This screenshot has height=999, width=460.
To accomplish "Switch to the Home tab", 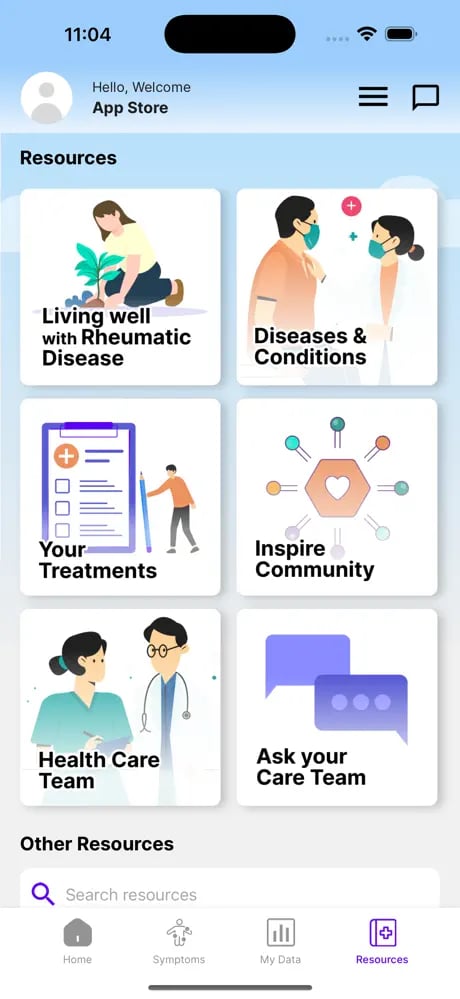I will pos(77,942).
